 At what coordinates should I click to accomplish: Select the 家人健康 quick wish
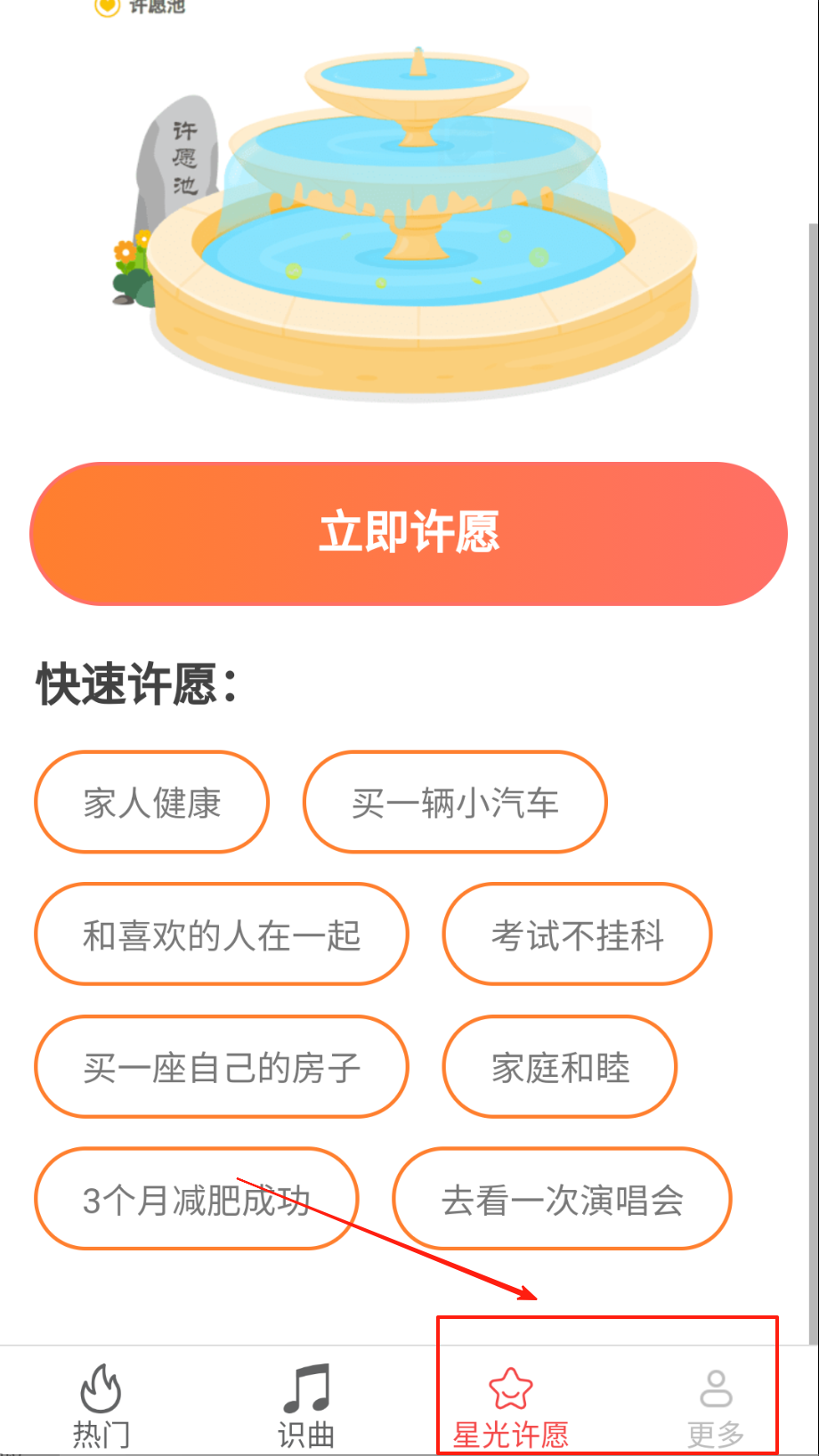coord(151,802)
